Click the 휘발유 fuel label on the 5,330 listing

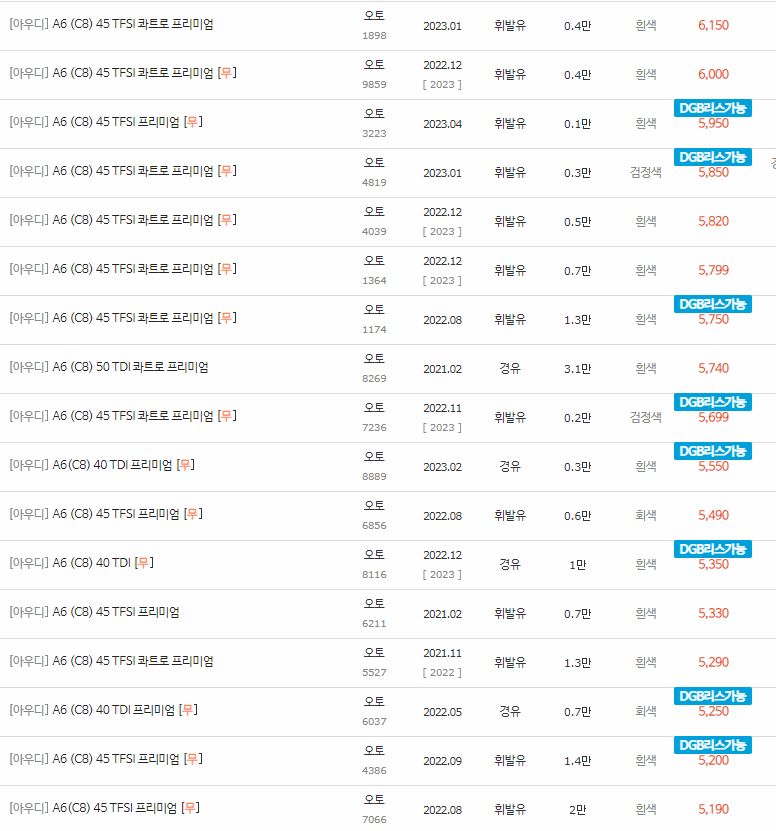510,613
